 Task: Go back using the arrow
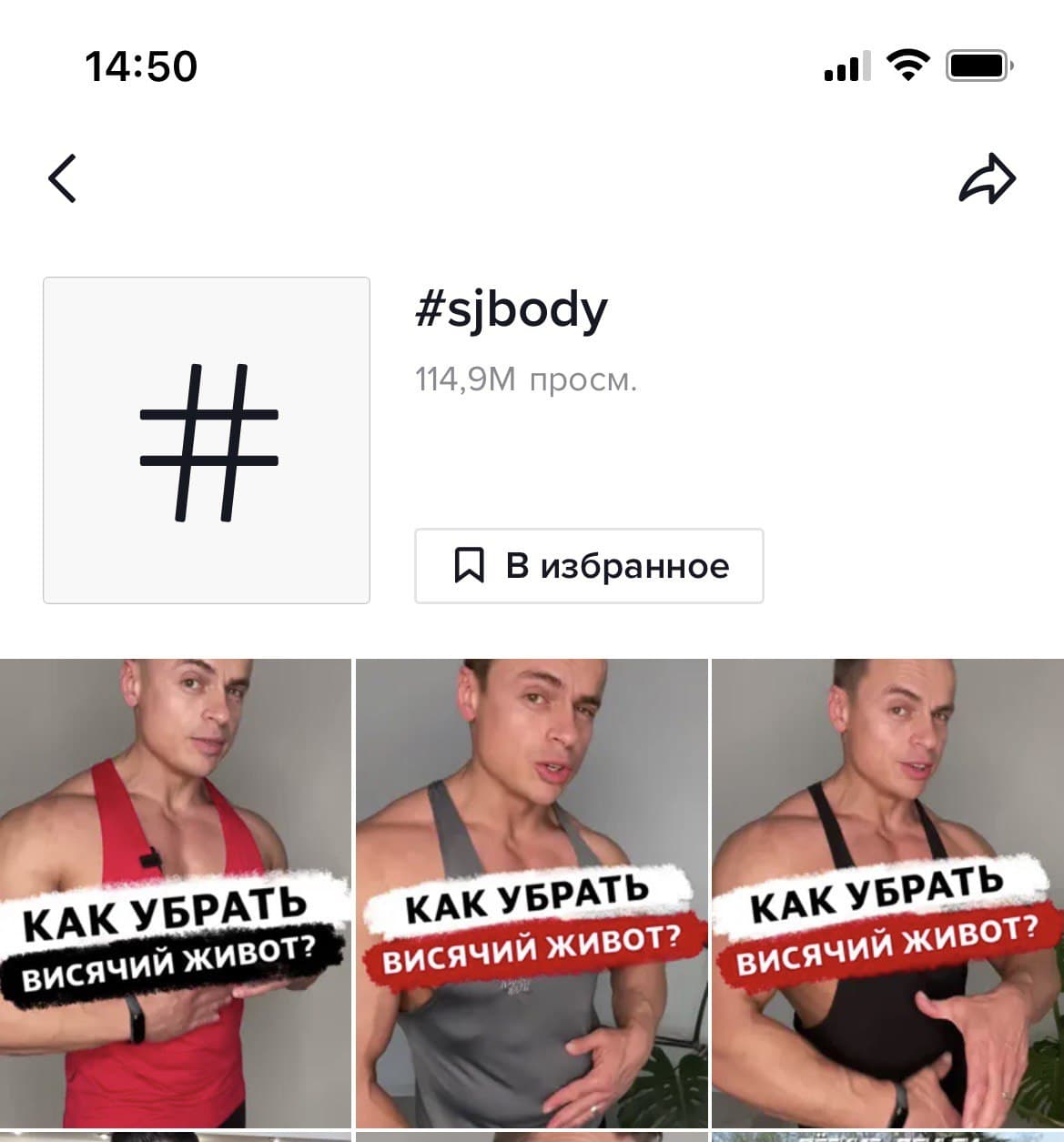pyautogui.click(x=62, y=178)
